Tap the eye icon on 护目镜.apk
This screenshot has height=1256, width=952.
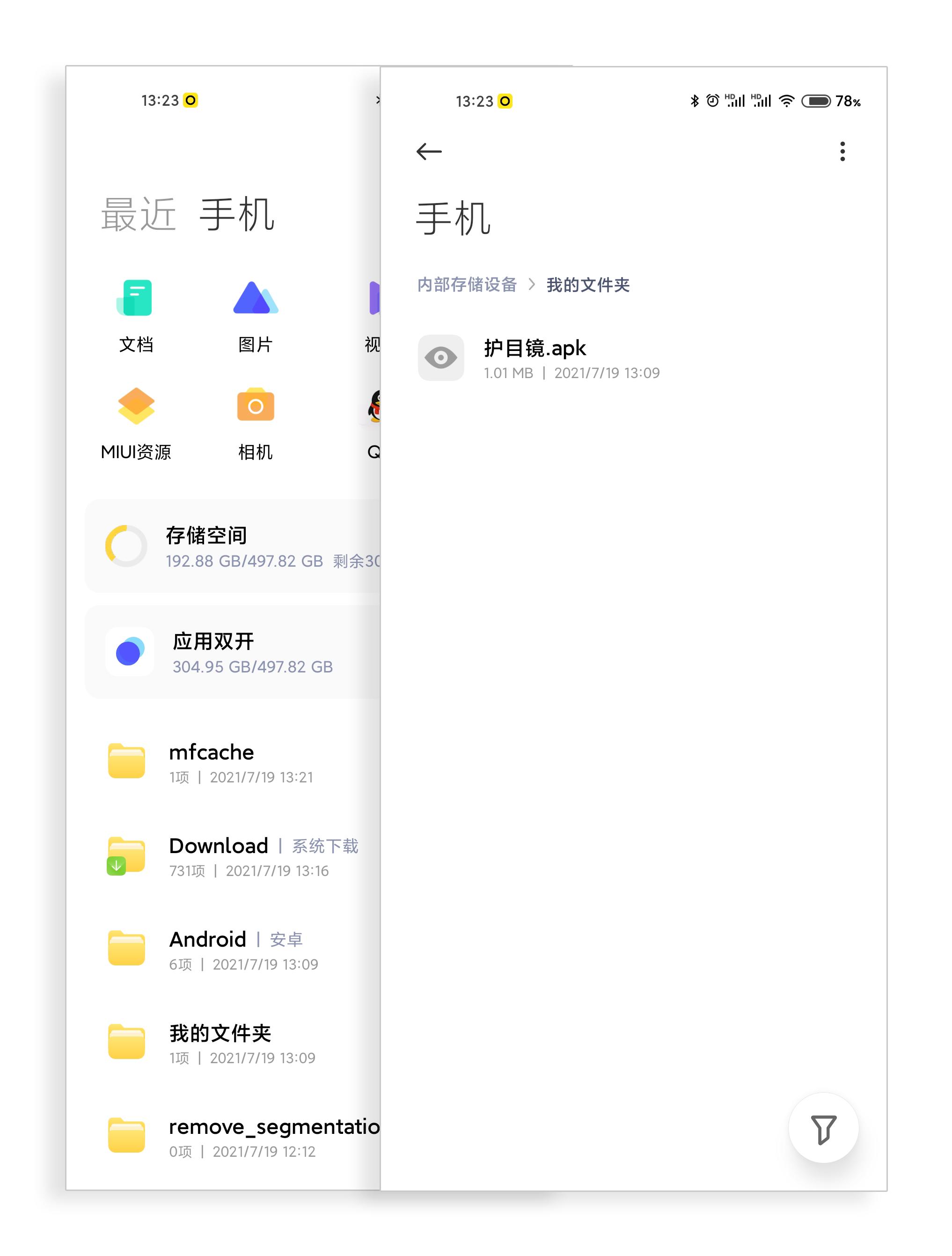(x=441, y=357)
